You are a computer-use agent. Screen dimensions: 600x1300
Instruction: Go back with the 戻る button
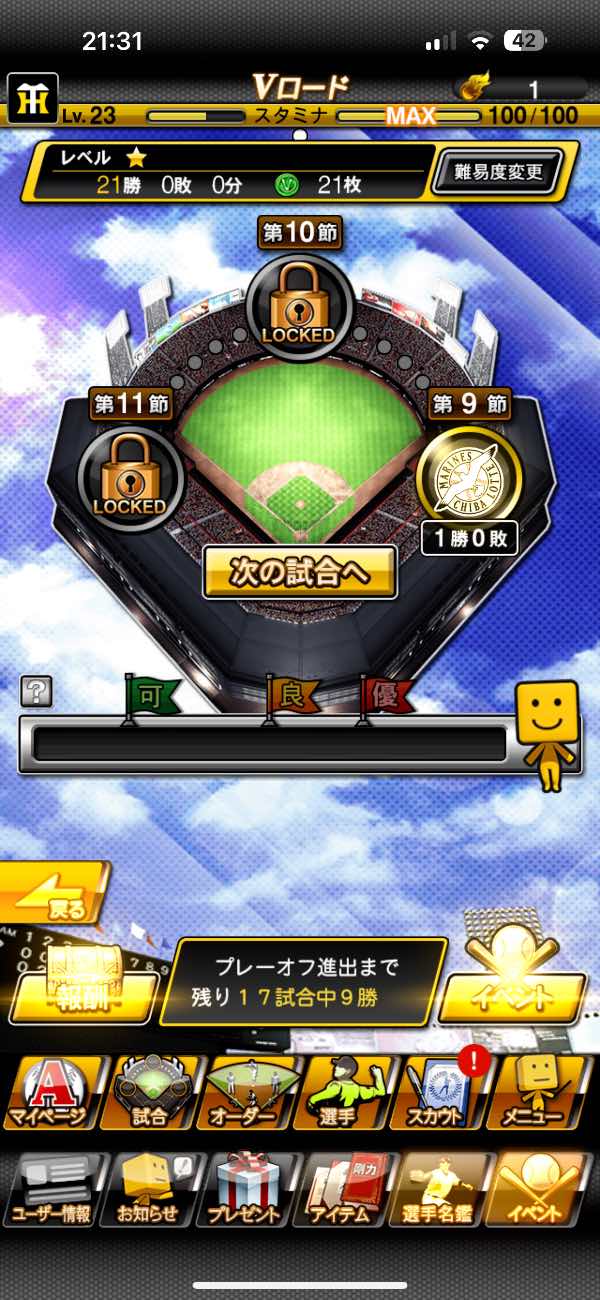coord(55,895)
